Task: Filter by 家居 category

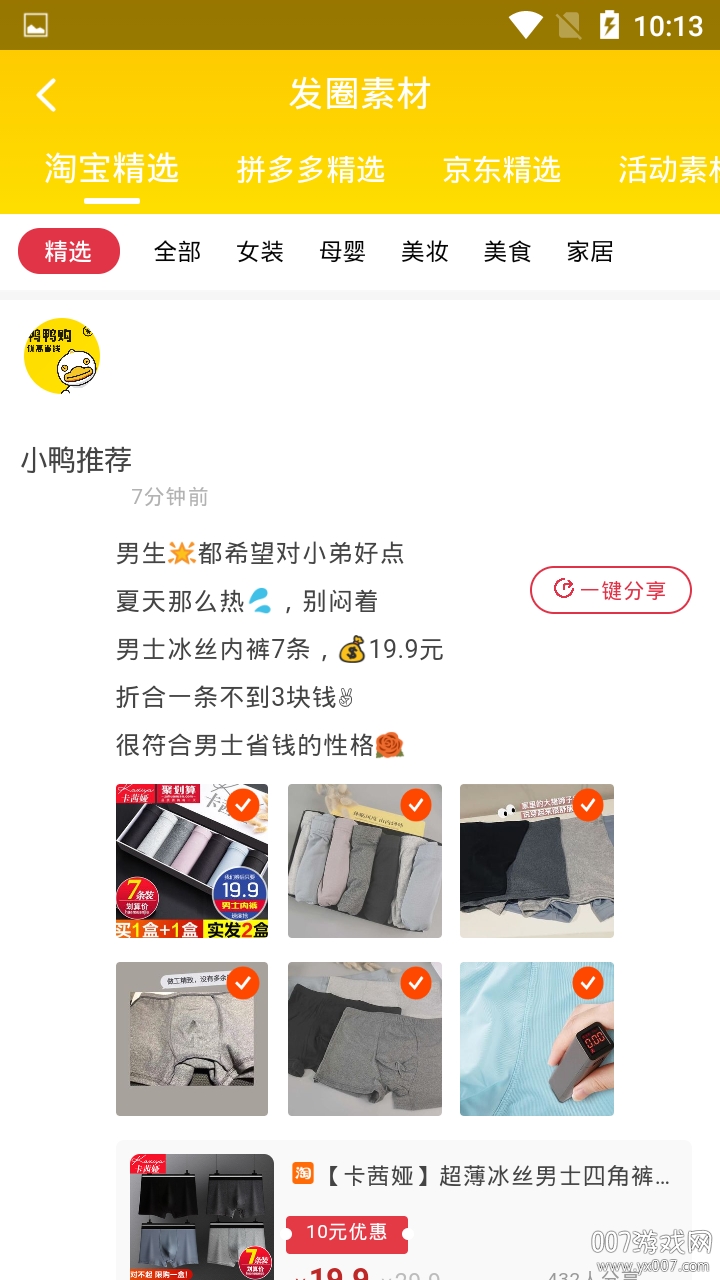Action: point(590,252)
